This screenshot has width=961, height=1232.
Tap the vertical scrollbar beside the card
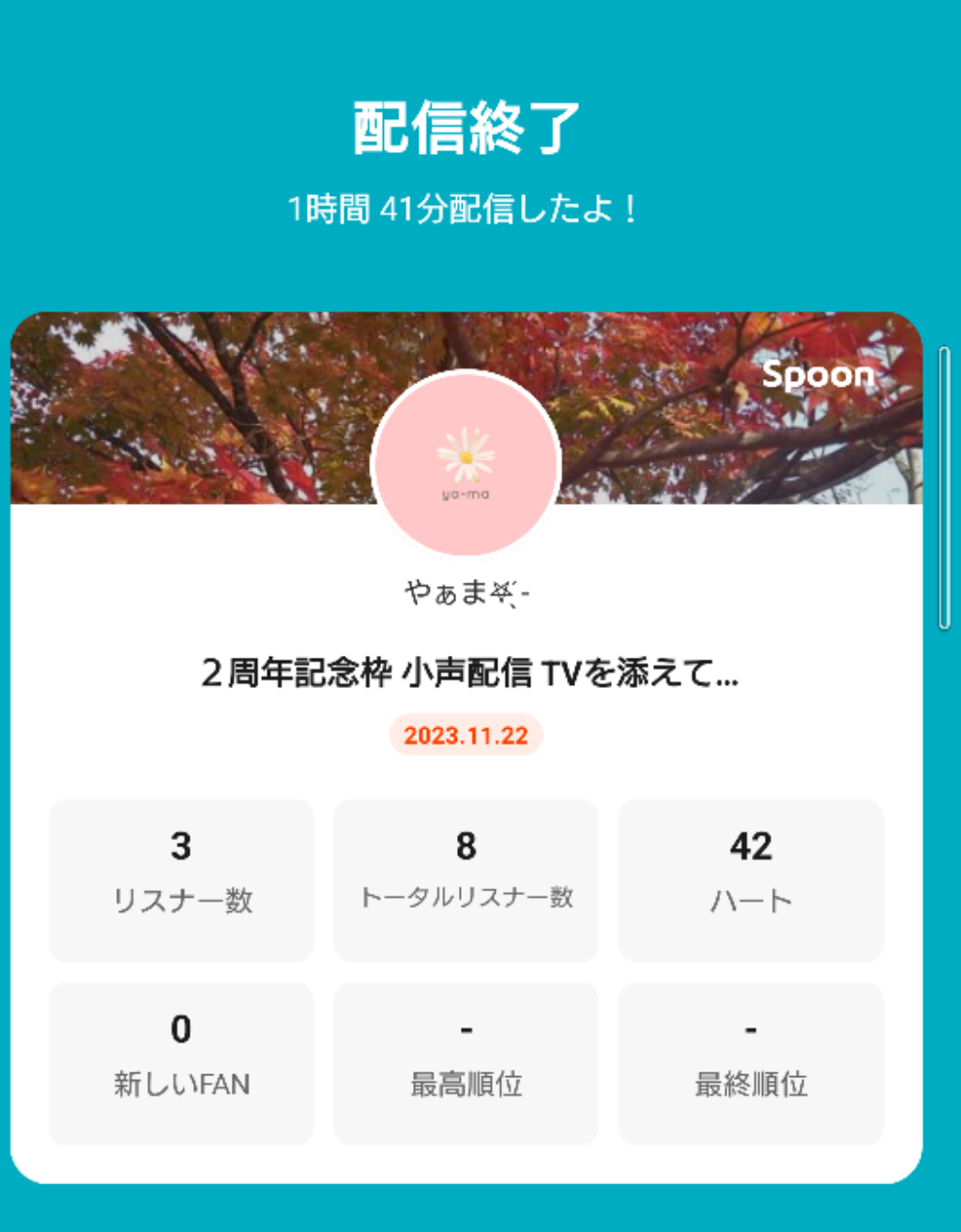(944, 488)
